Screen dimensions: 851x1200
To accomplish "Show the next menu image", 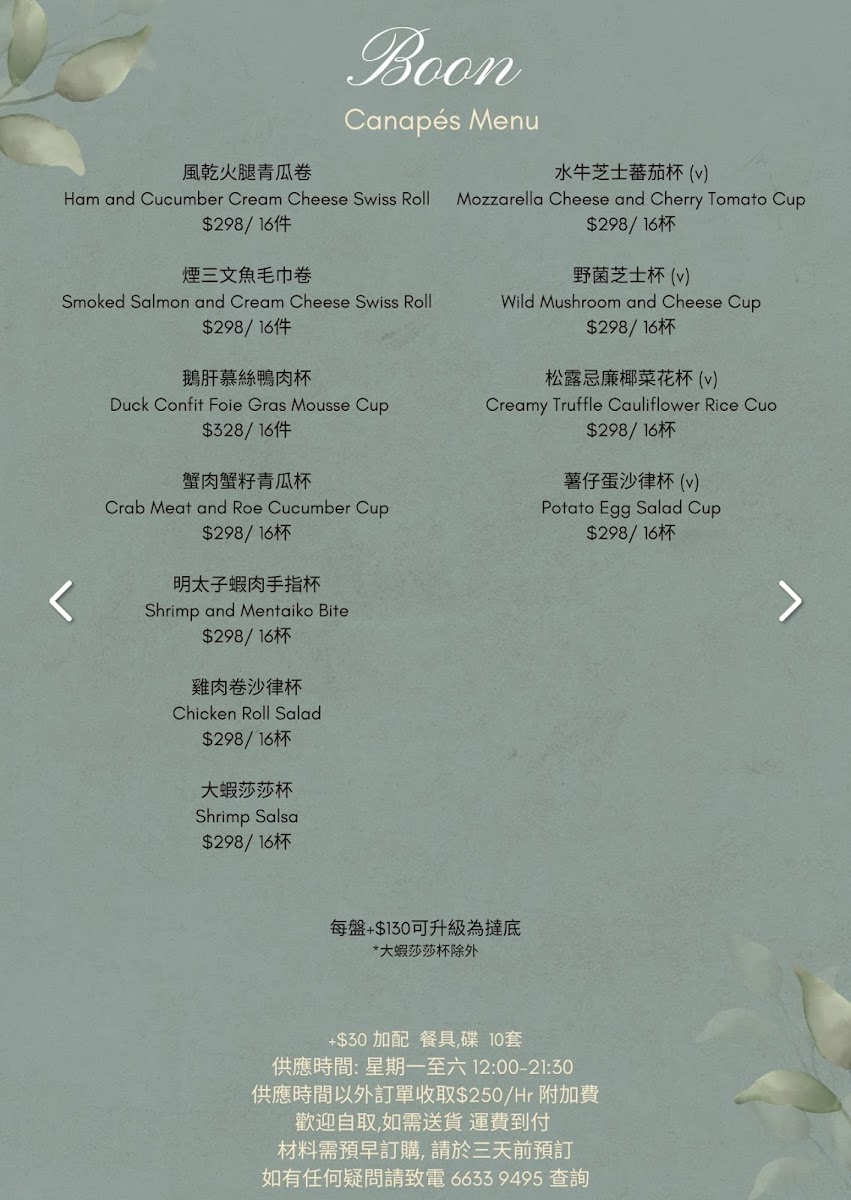I will point(790,601).
